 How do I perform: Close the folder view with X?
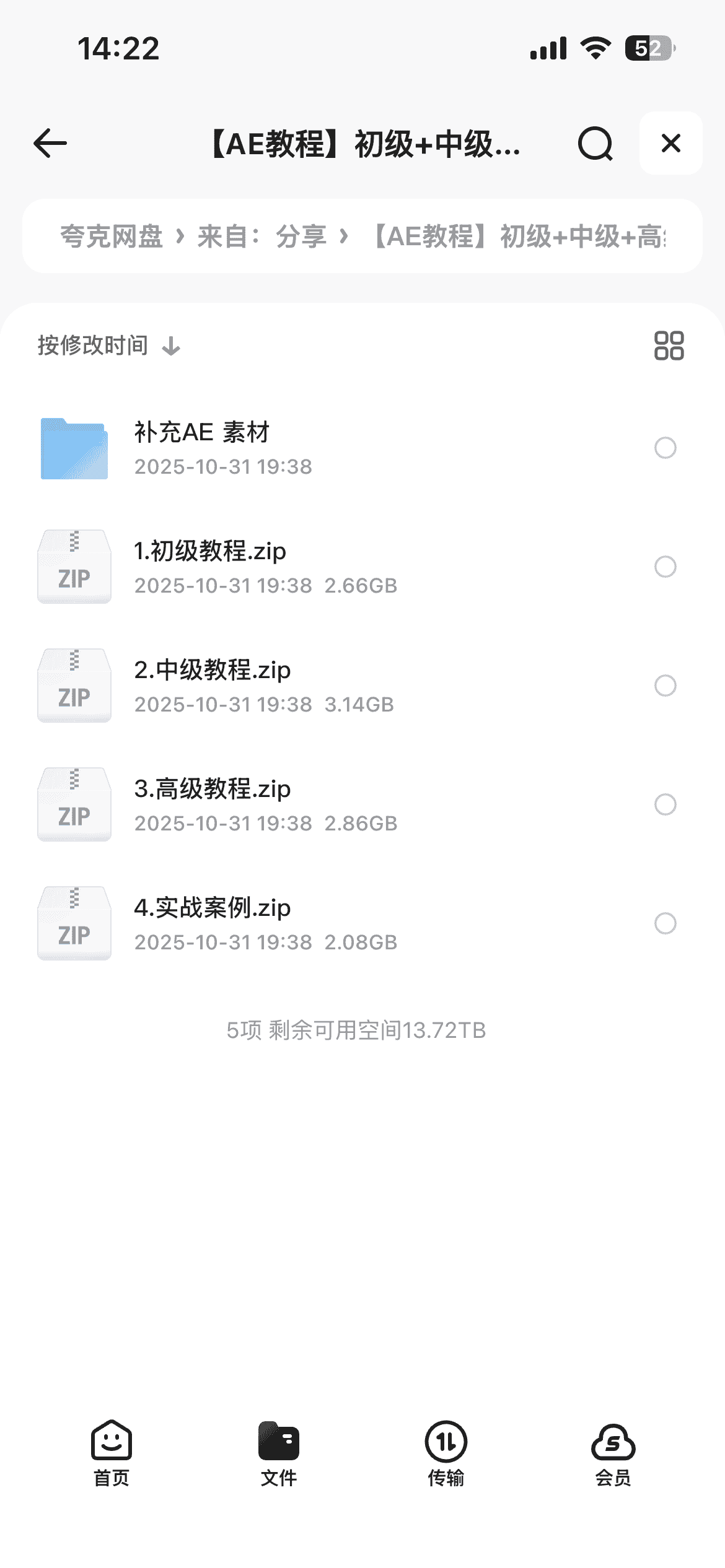click(x=670, y=144)
